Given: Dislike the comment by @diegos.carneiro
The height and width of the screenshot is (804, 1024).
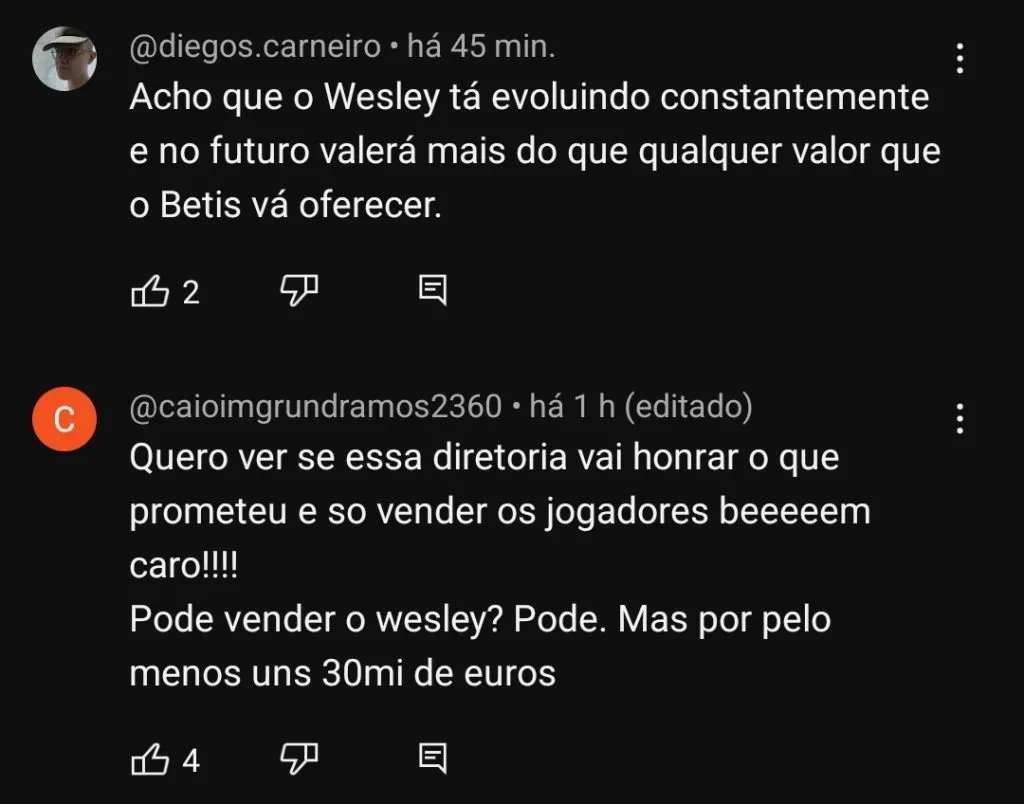Looking at the screenshot, I should tap(298, 291).
